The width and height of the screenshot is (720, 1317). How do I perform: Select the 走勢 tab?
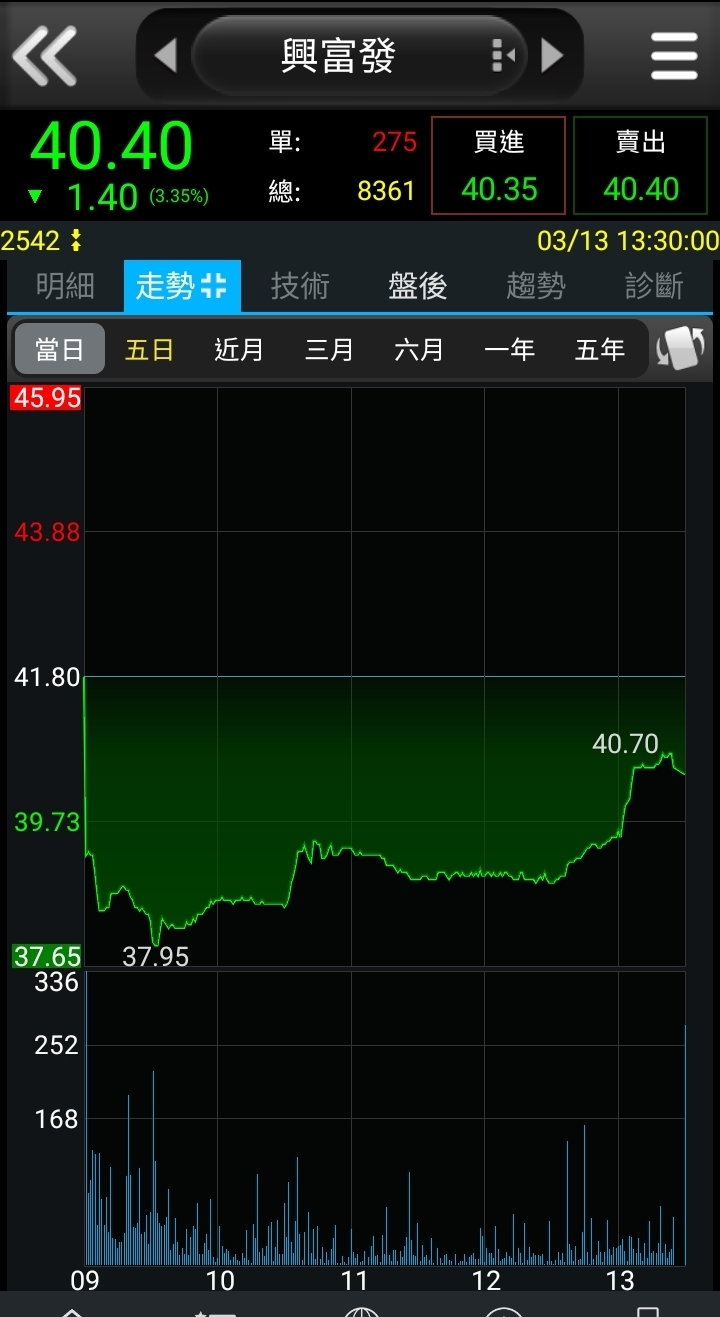pyautogui.click(x=182, y=287)
